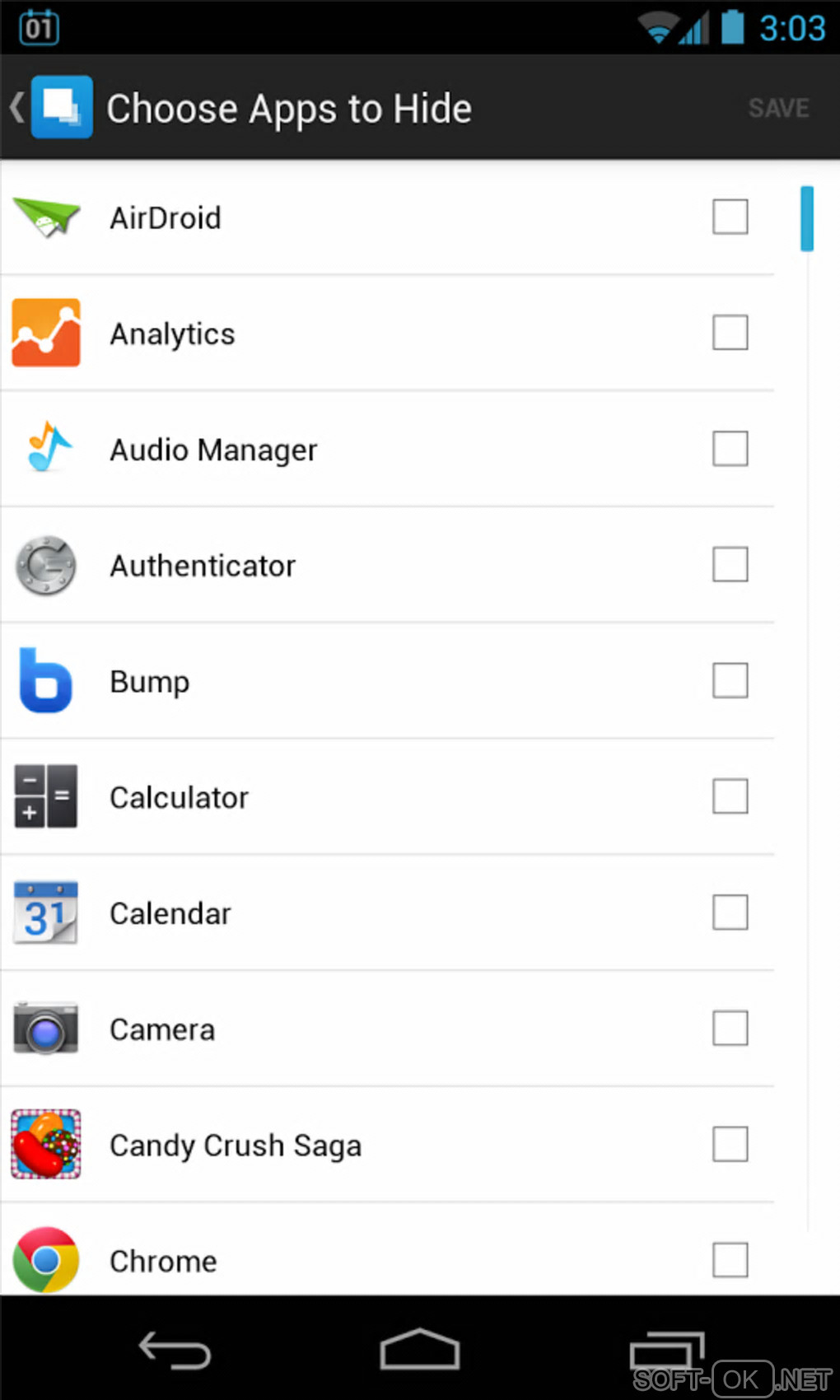Check the box next to Bump
The width and height of the screenshot is (840, 1400).
(730, 681)
